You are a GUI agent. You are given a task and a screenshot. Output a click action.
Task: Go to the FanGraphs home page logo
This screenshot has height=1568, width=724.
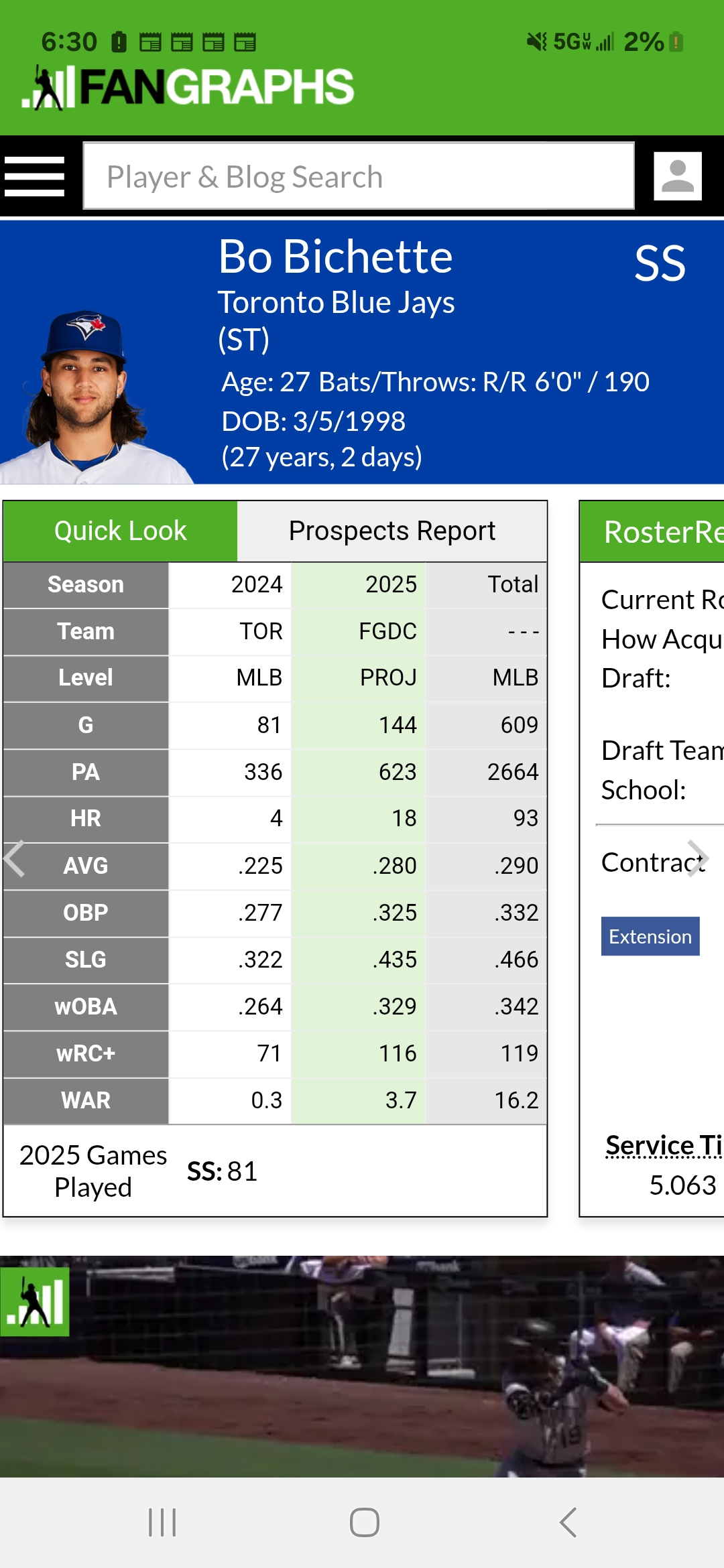tap(188, 87)
